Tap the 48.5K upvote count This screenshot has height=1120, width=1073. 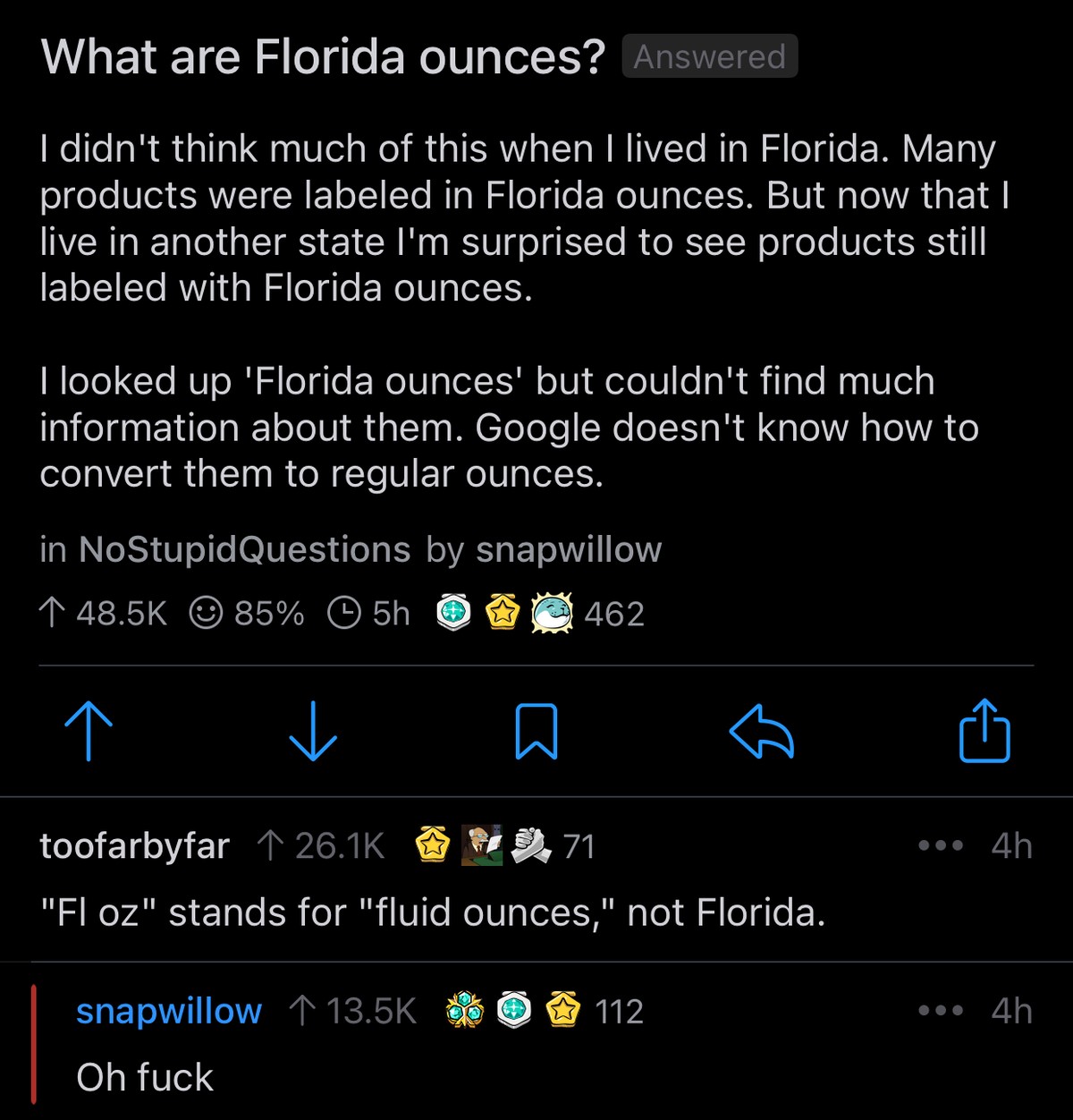121,613
